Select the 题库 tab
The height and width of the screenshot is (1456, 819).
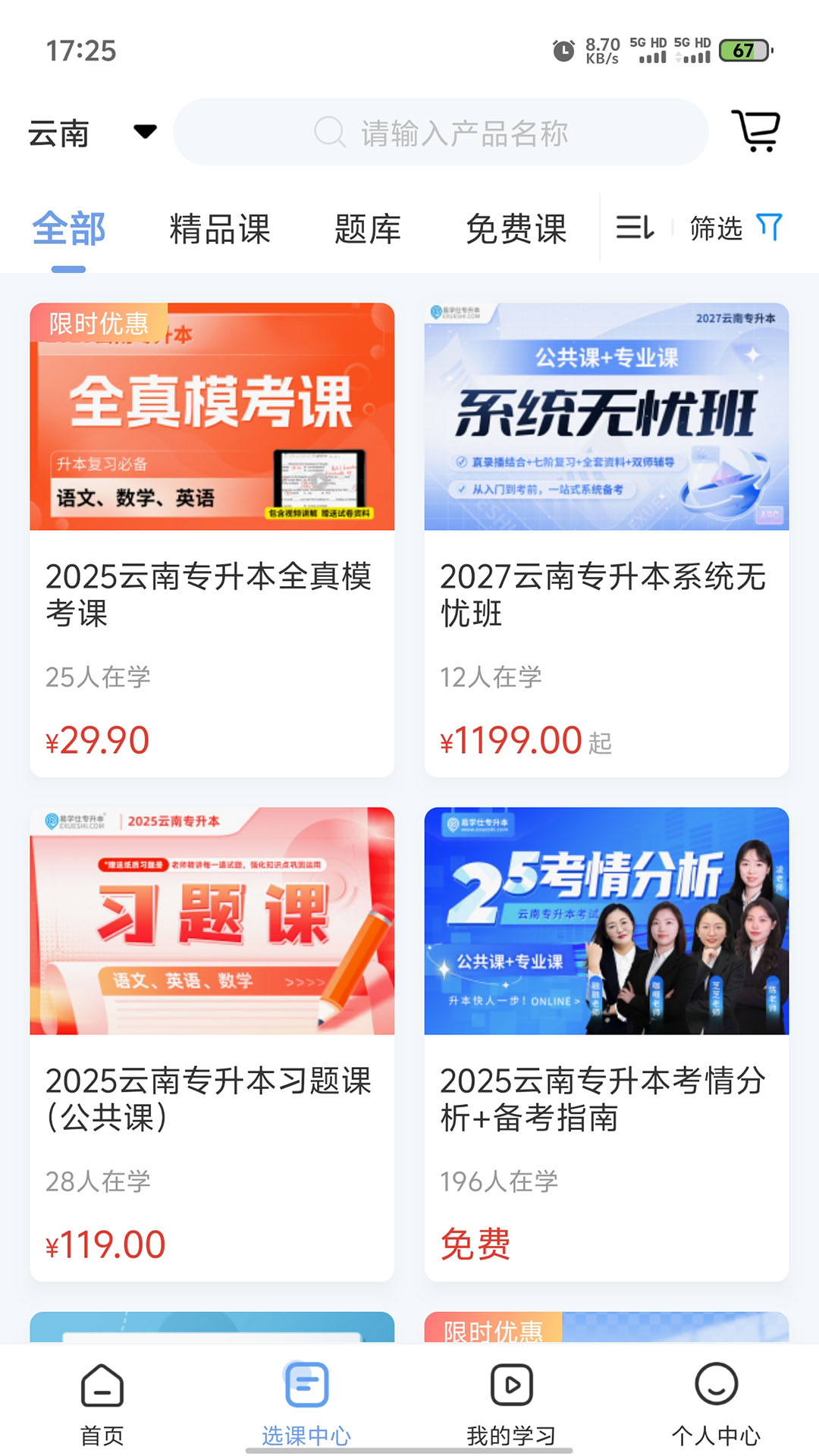pos(368,229)
